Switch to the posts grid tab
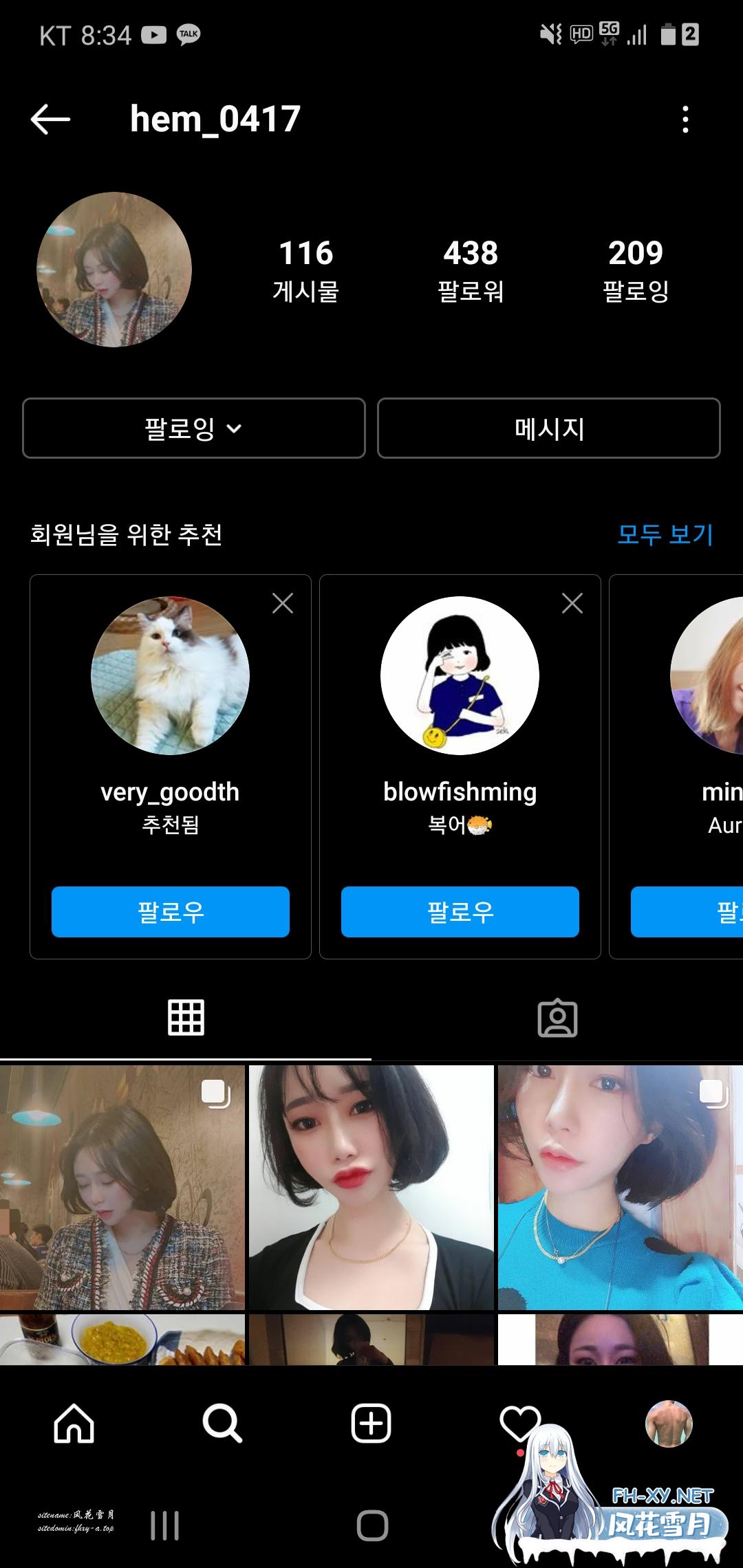This screenshot has width=743, height=1568. [x=186, y=1018]
